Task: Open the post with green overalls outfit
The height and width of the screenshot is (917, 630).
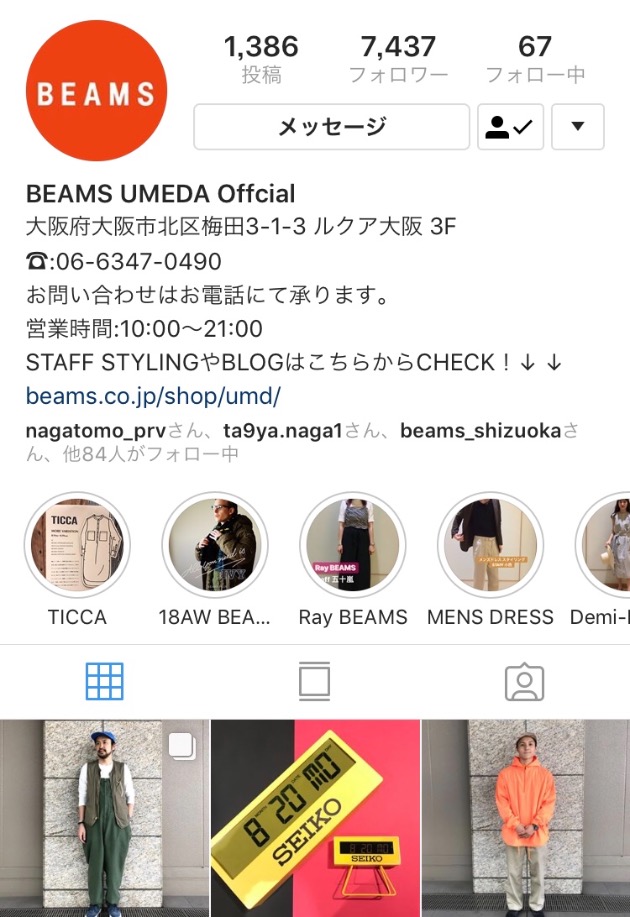Action: pyautogui.click(x=104, y=818)
